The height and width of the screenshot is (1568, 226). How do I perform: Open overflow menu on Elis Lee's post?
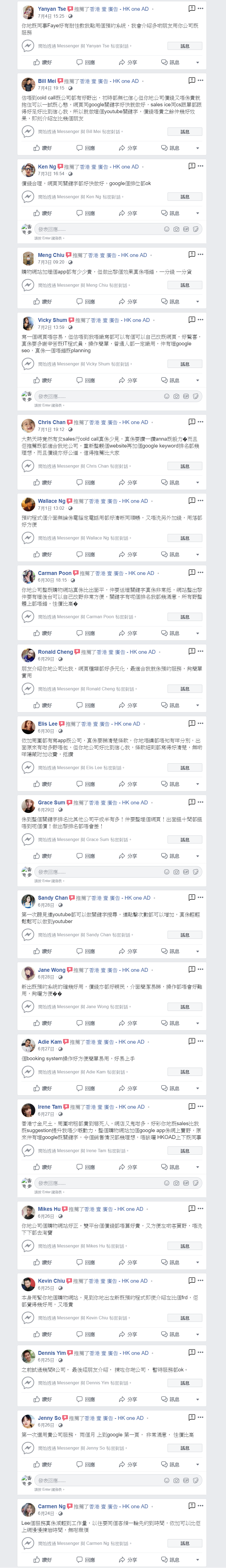[x=200, y=723]
